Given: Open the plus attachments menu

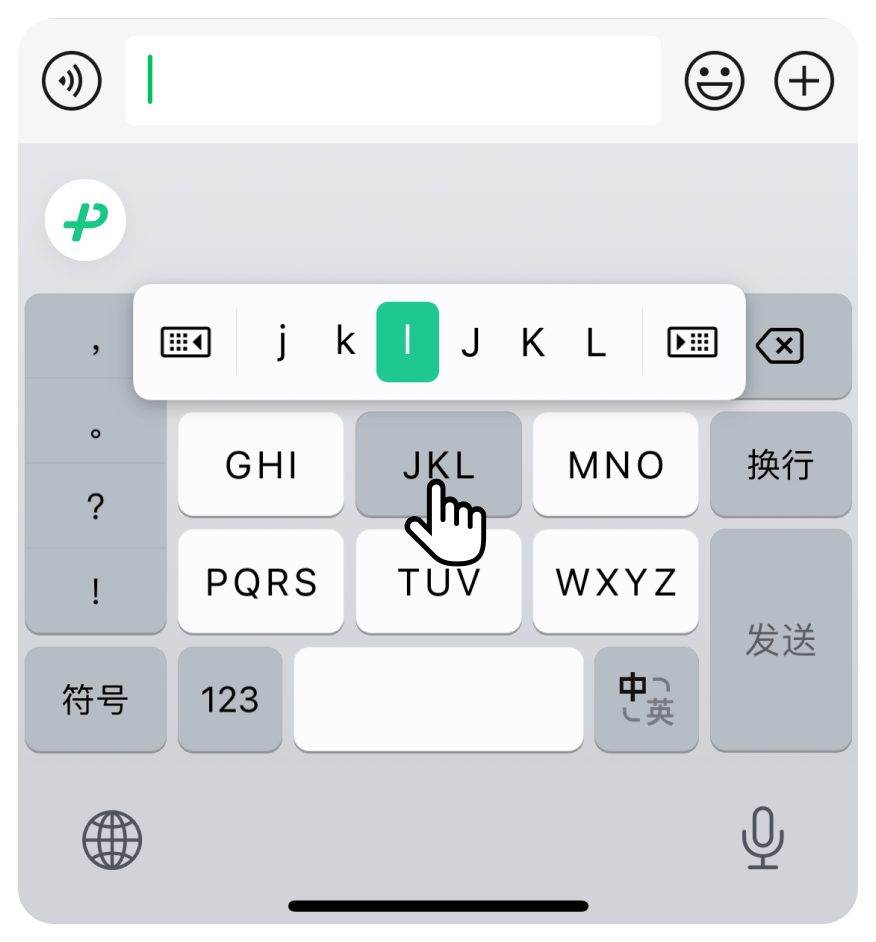Looking at the screenshot, I should coord(804,80).
